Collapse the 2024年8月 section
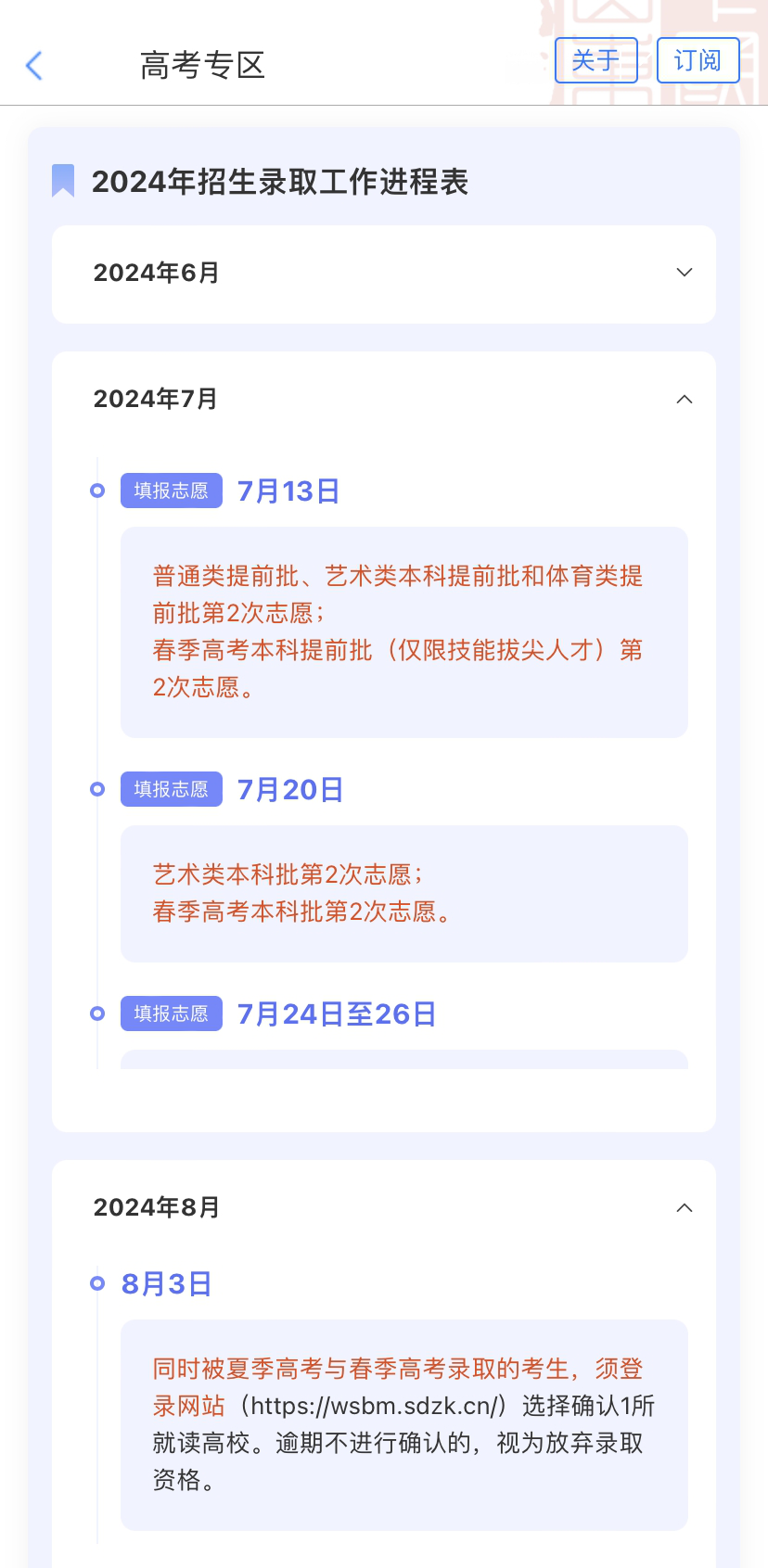The image size is (768, 1568). tap(685, 1208)
